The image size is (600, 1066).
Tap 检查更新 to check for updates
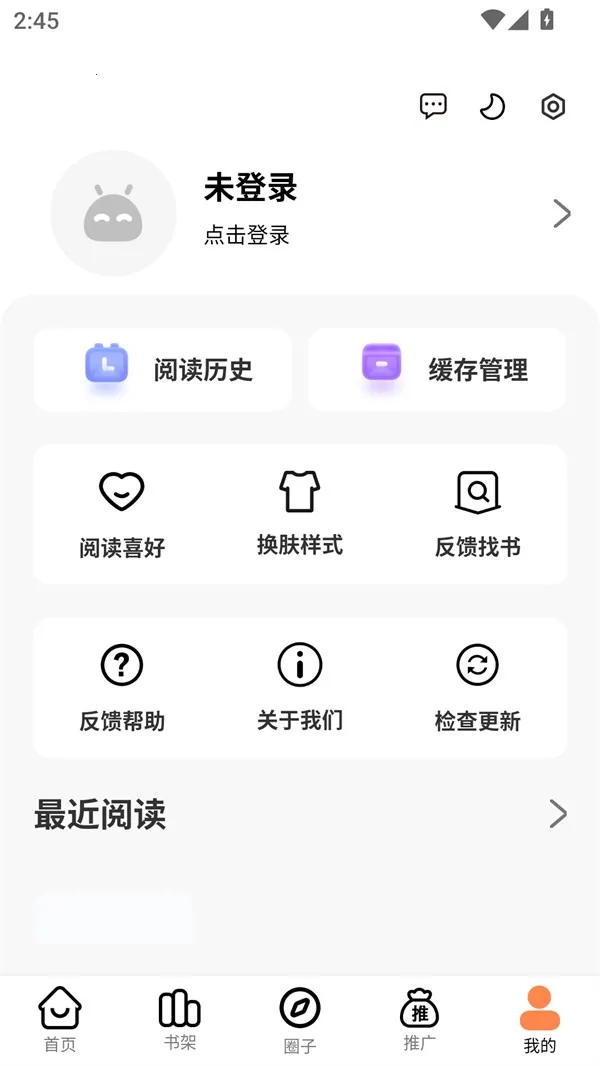click(x=477, y=688)
